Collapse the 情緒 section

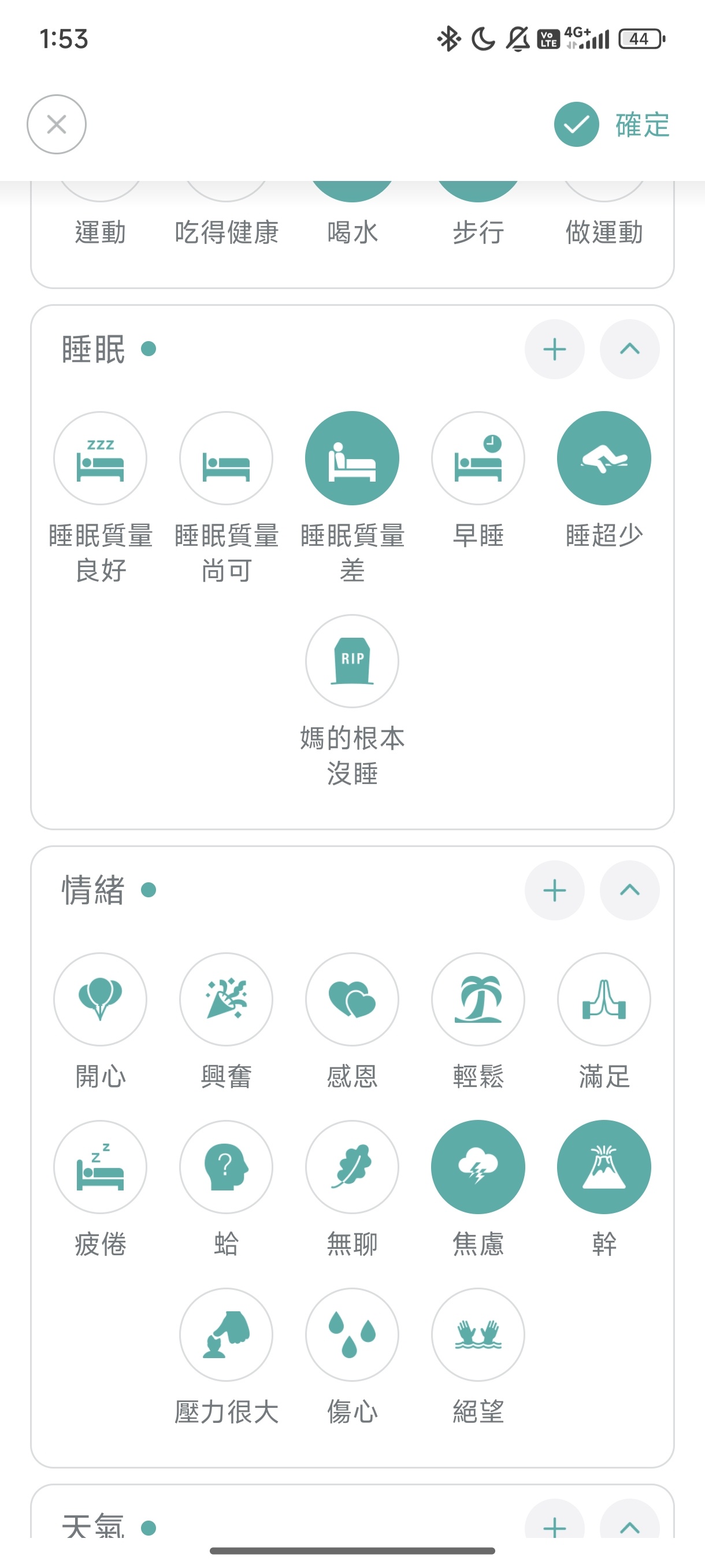coord(629,890)
